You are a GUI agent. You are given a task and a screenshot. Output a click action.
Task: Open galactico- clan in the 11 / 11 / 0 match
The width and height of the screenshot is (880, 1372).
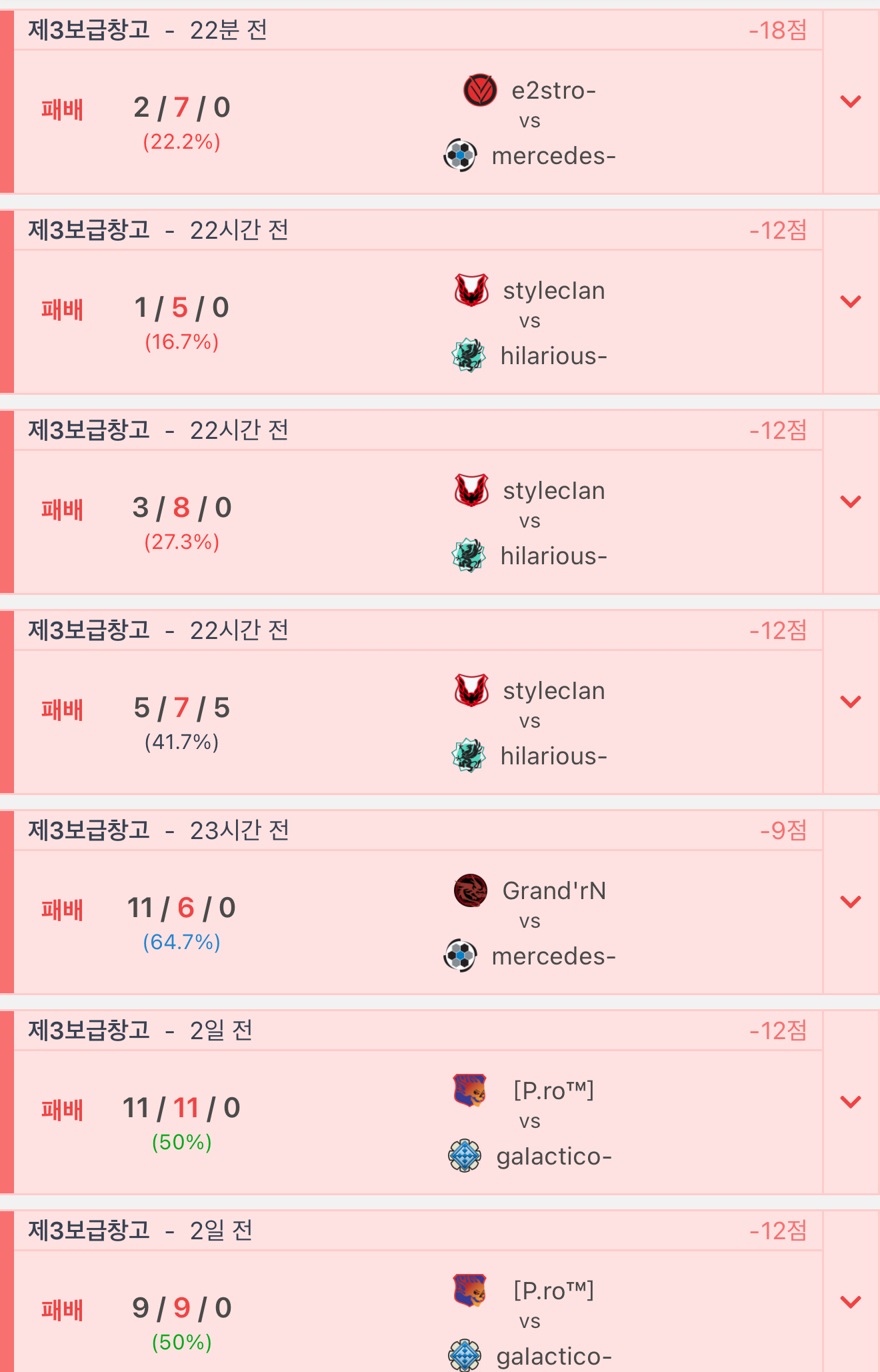click(553, 1157)
